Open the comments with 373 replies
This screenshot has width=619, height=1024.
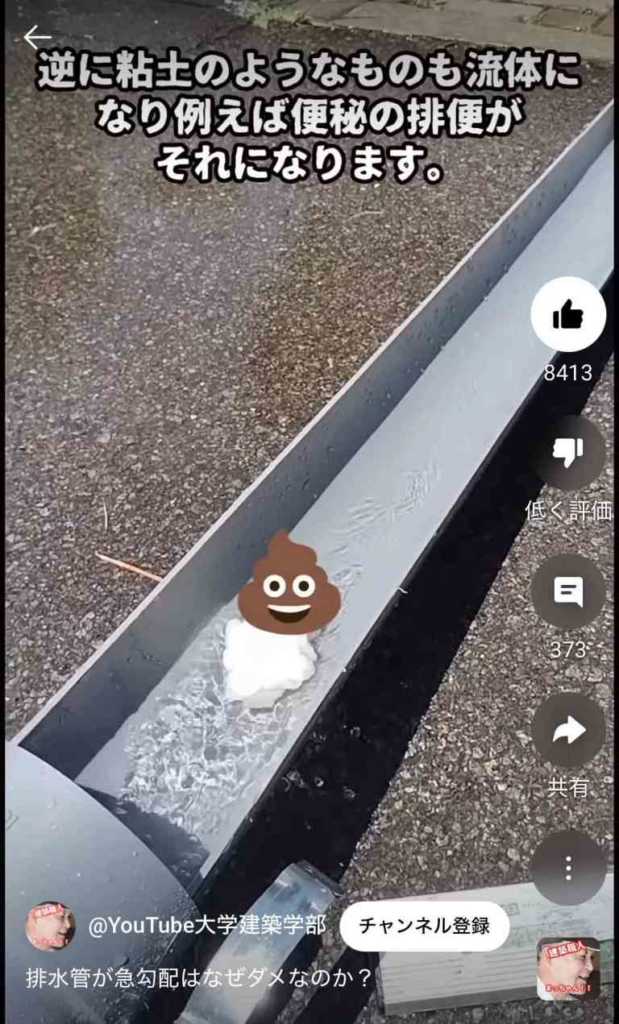point(568,592)
